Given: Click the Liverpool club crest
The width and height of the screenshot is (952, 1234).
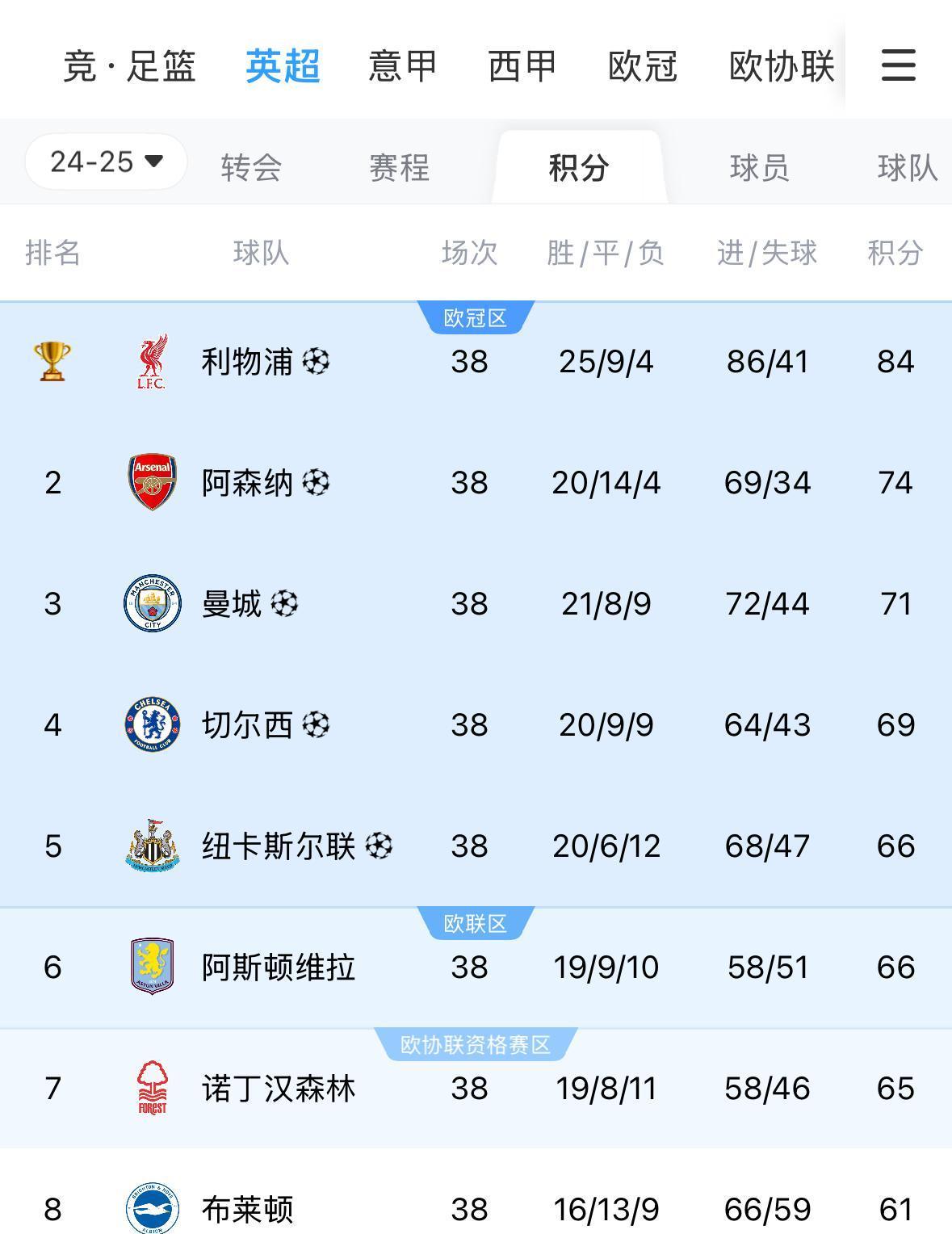Looking at the screenshot, I should 152,363.
